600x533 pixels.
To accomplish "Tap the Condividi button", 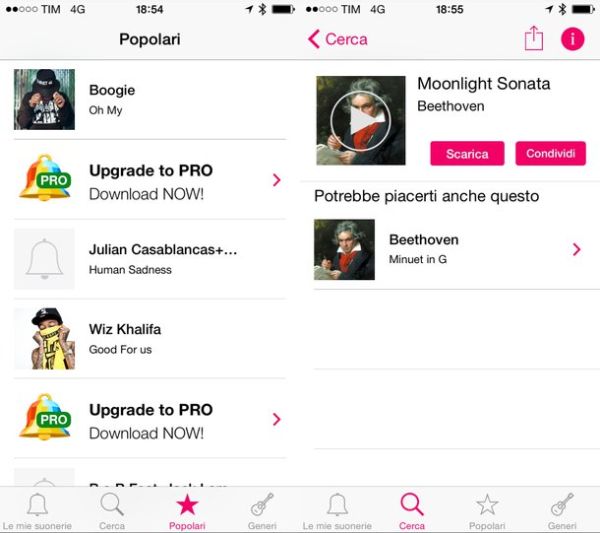I will coord(550,153).
